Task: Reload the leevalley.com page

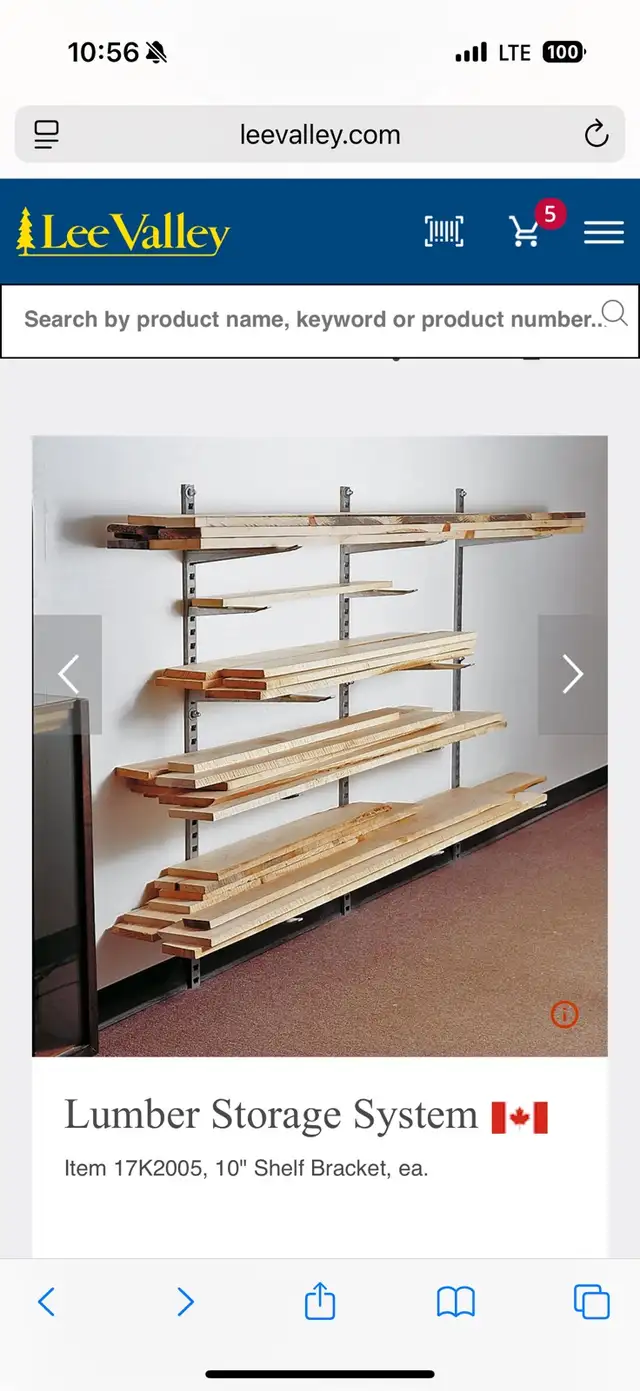Action: click(596, 134)
